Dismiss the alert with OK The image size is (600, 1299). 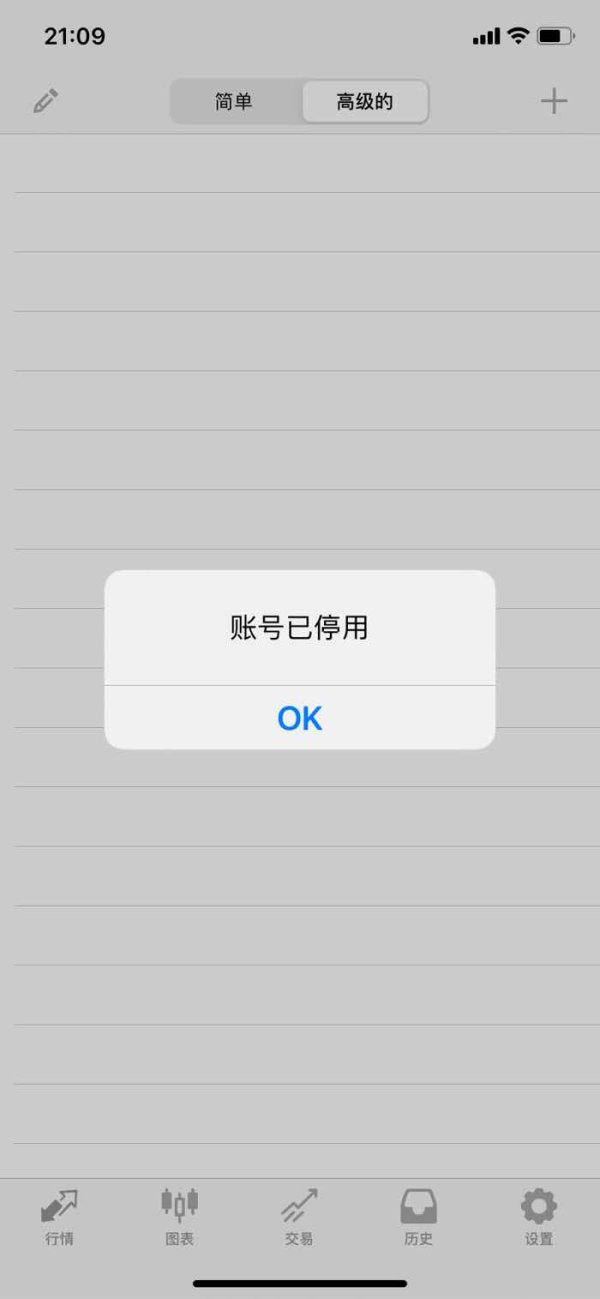(x=300, y=718)
